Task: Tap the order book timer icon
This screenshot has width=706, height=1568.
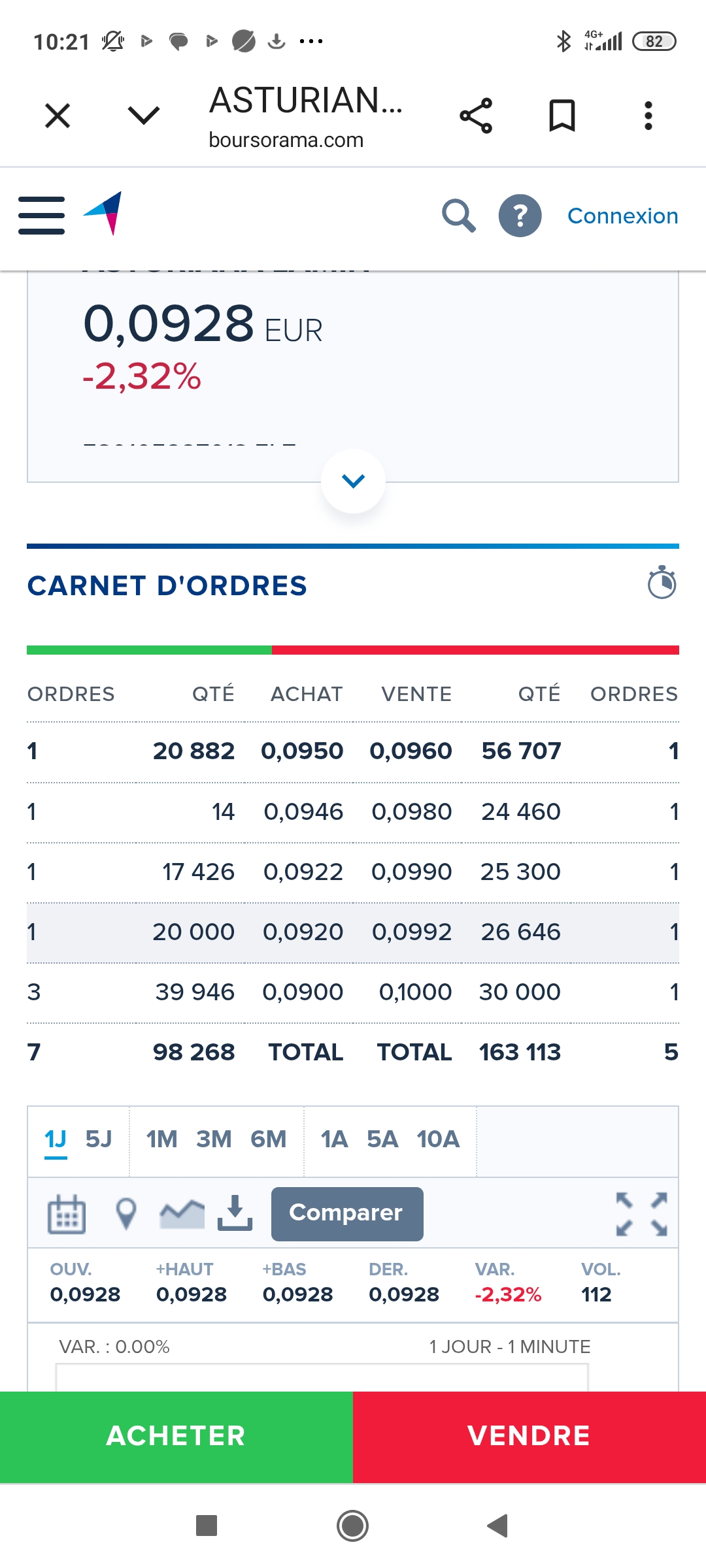Action: (662, 583)
